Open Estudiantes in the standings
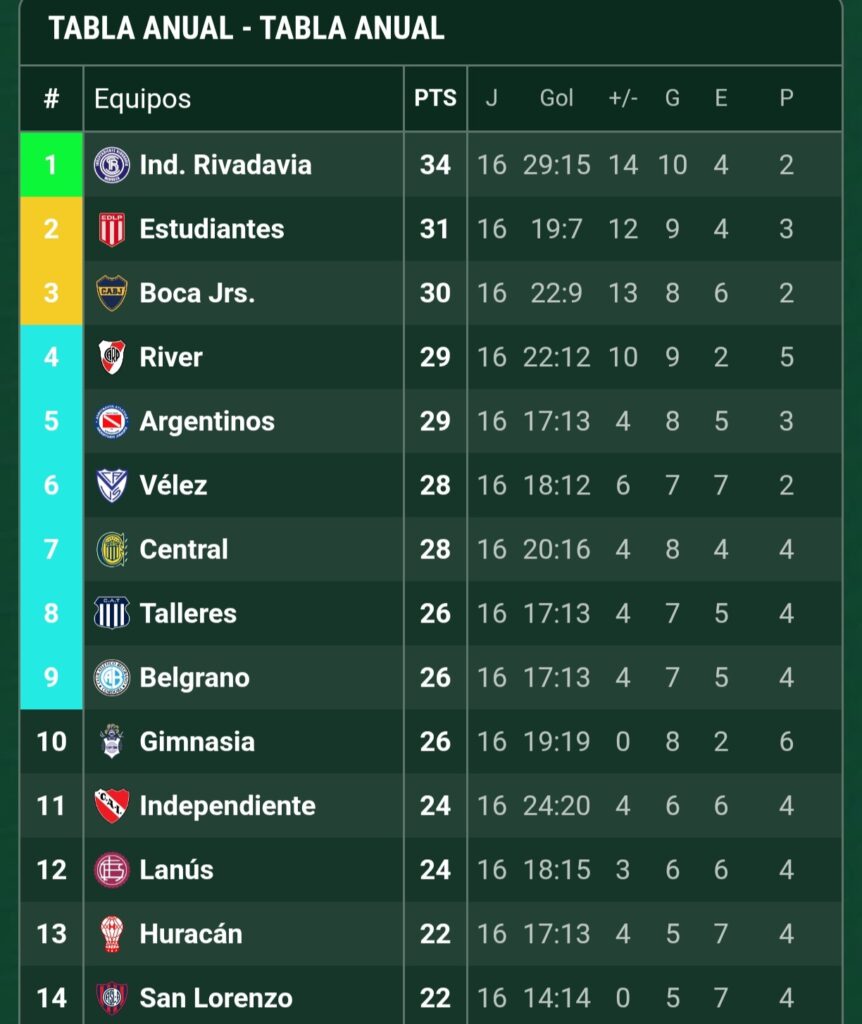862x1024 pixels. click(x=431, y=229)
